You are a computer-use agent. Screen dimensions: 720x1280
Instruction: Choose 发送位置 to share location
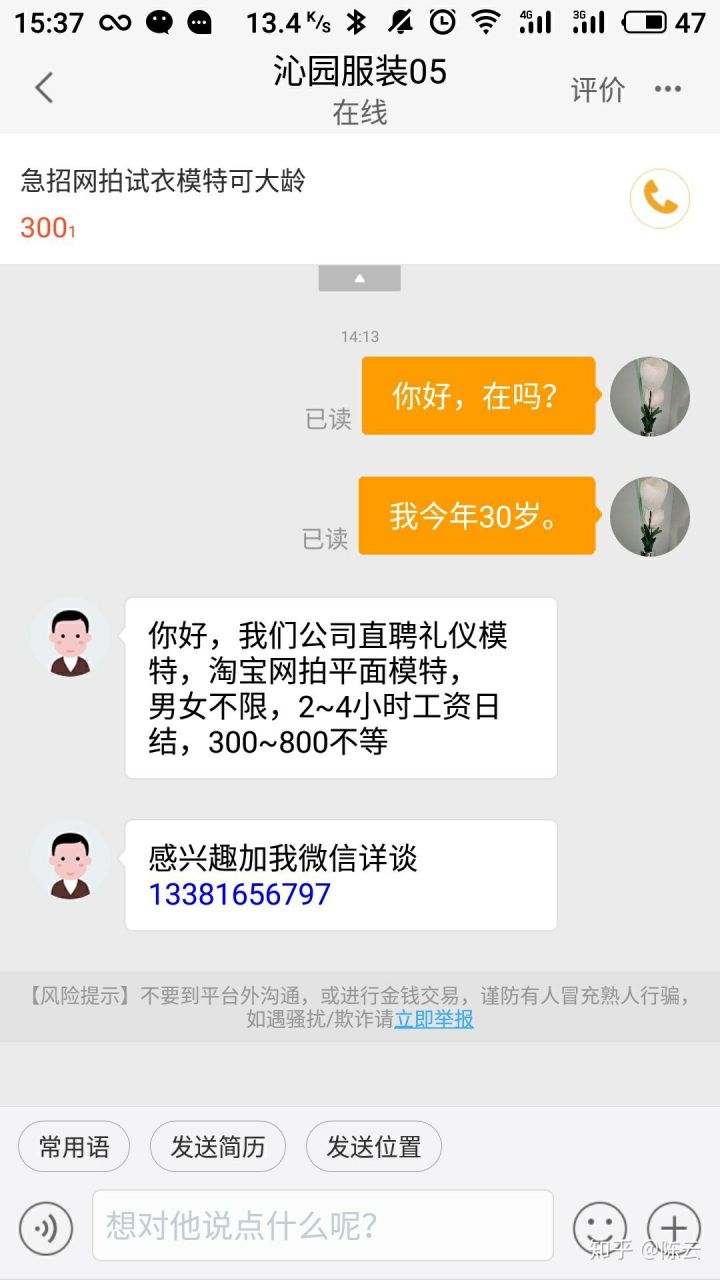click(373, 1147)
